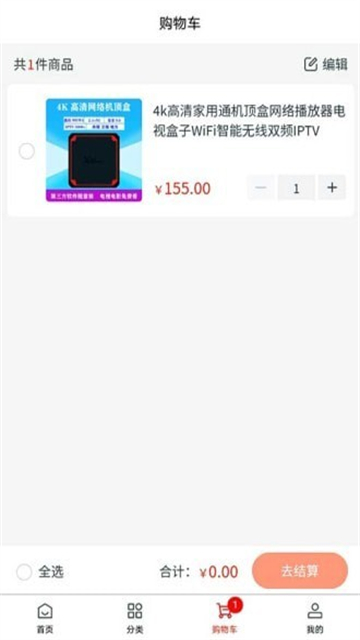Switch to the 分类 categories tab
This screenshot has height=640, width=360.
[135, 618]
